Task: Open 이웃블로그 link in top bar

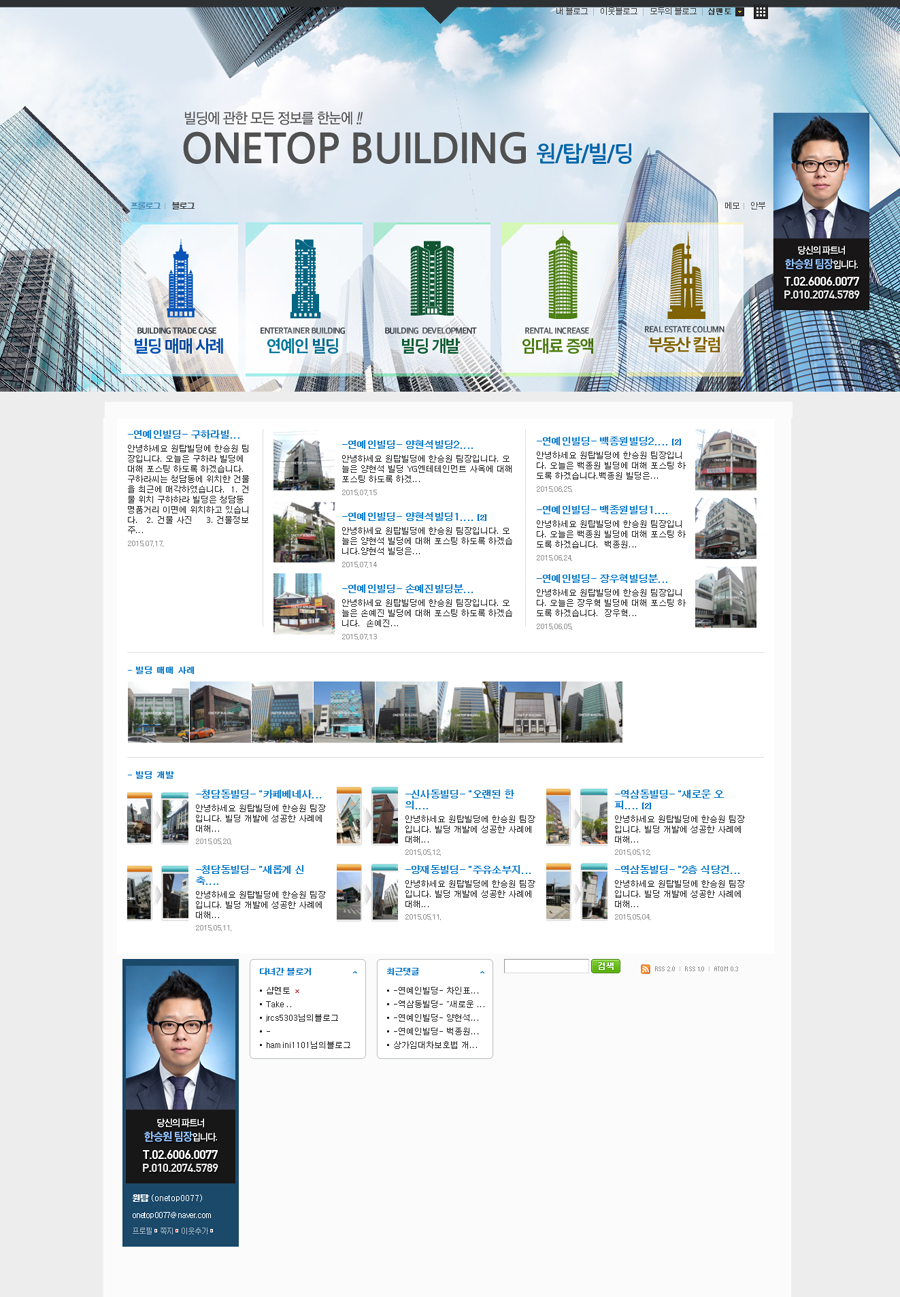Action: (618, 11)
